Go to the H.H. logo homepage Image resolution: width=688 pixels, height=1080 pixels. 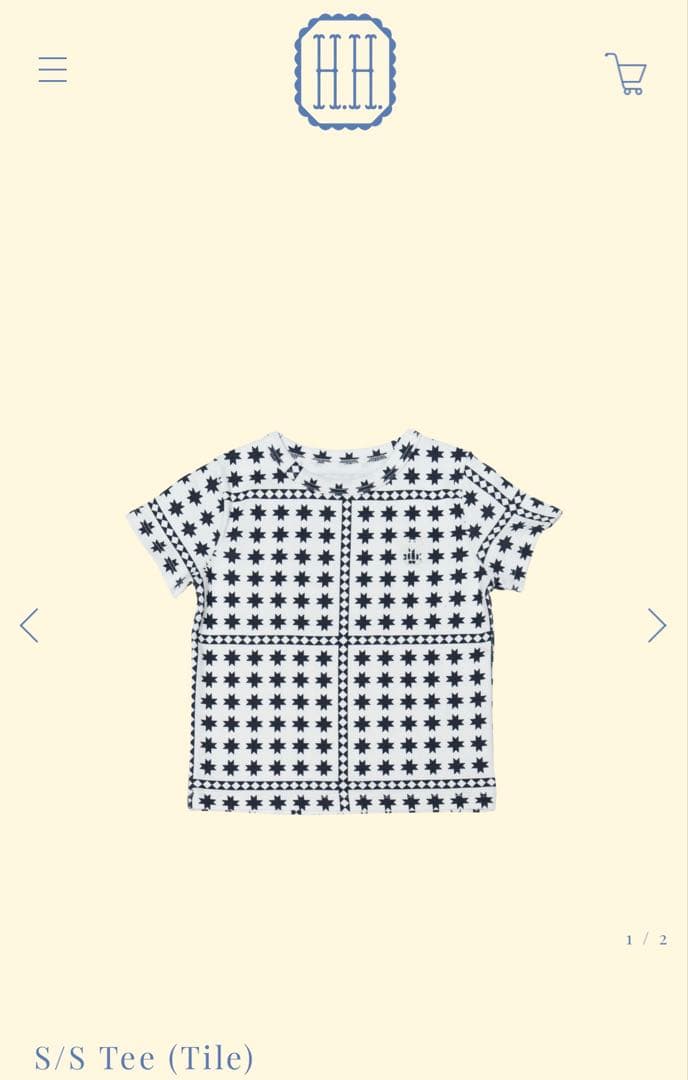coord(345,72)
